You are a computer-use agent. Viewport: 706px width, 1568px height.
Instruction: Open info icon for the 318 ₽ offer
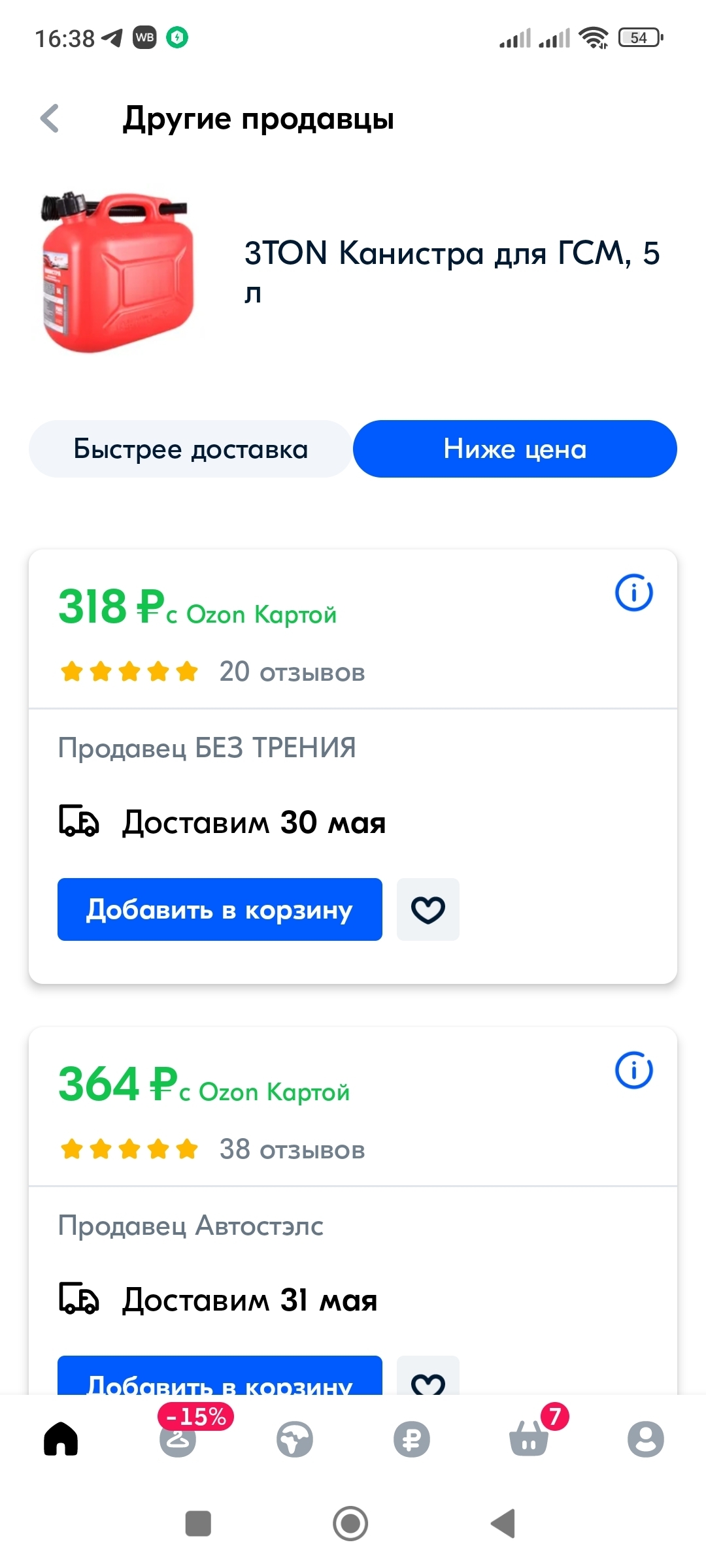click(x=633, y=593)
